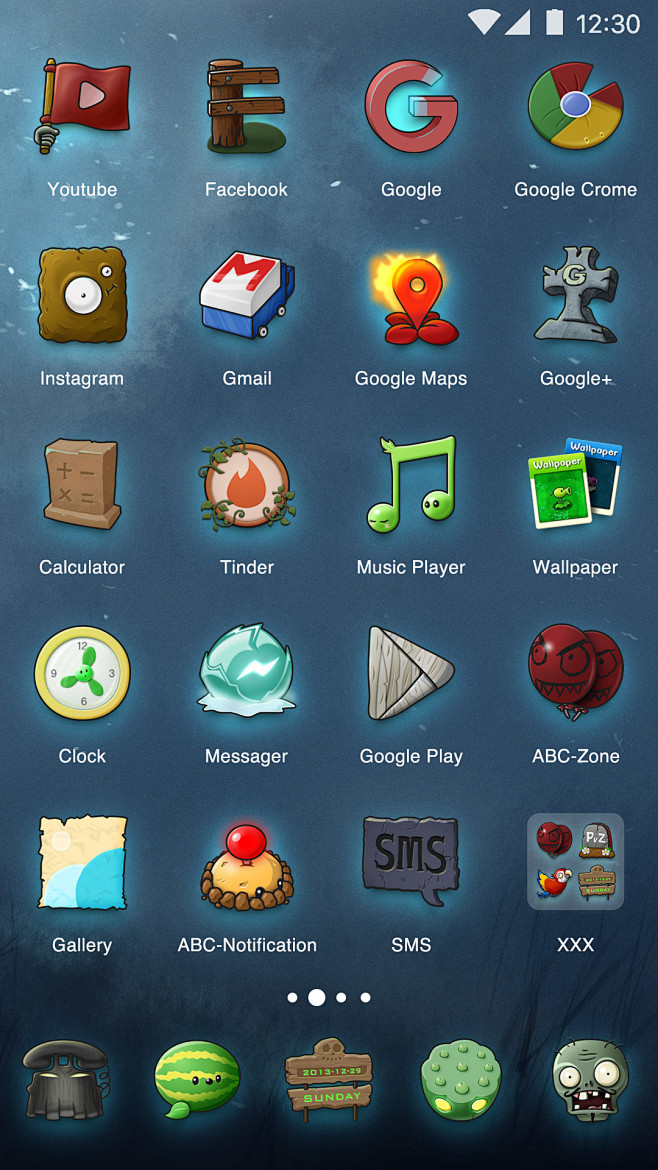Open ABC-Notification app
Viewport: 658px width, 1170px height.
(x=246, y=861)
